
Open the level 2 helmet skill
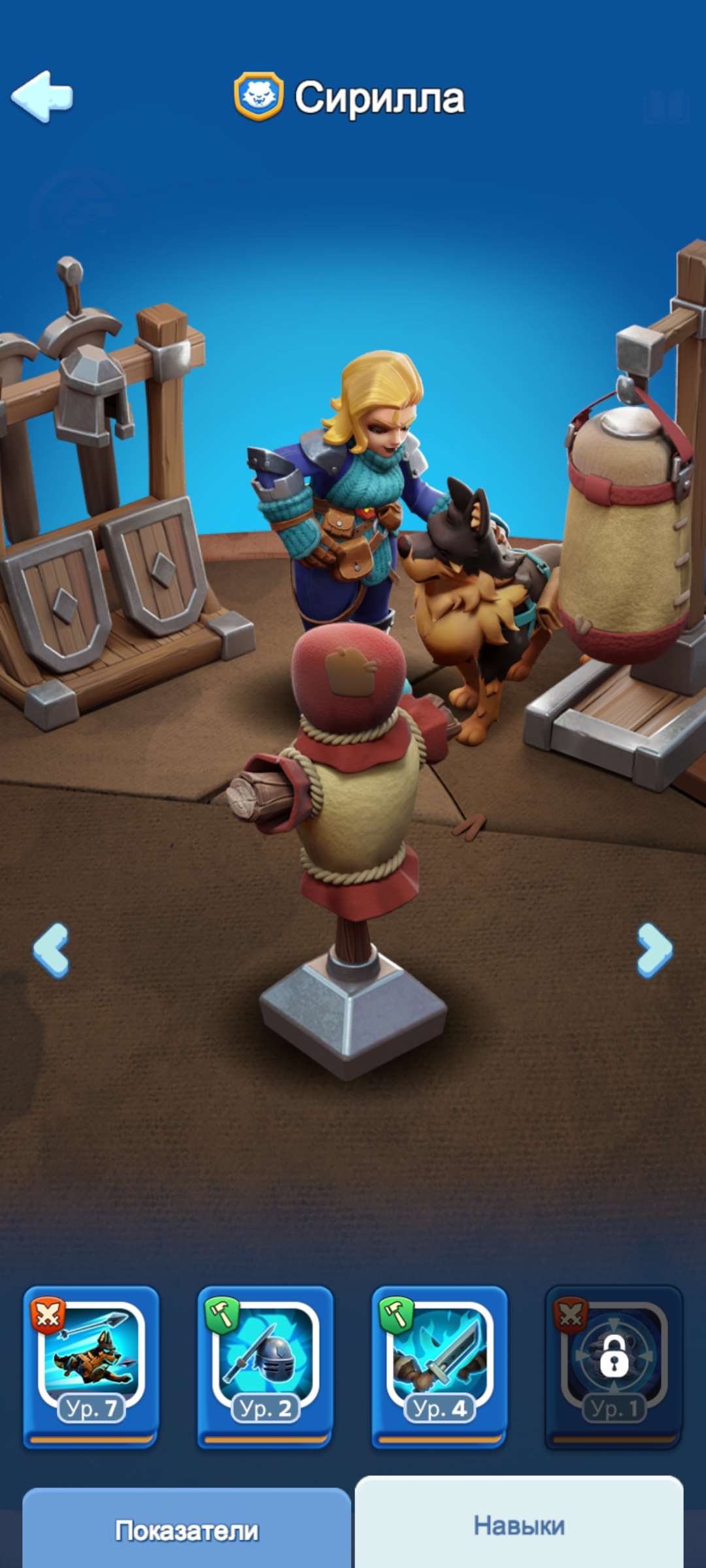coord(265,1365)
